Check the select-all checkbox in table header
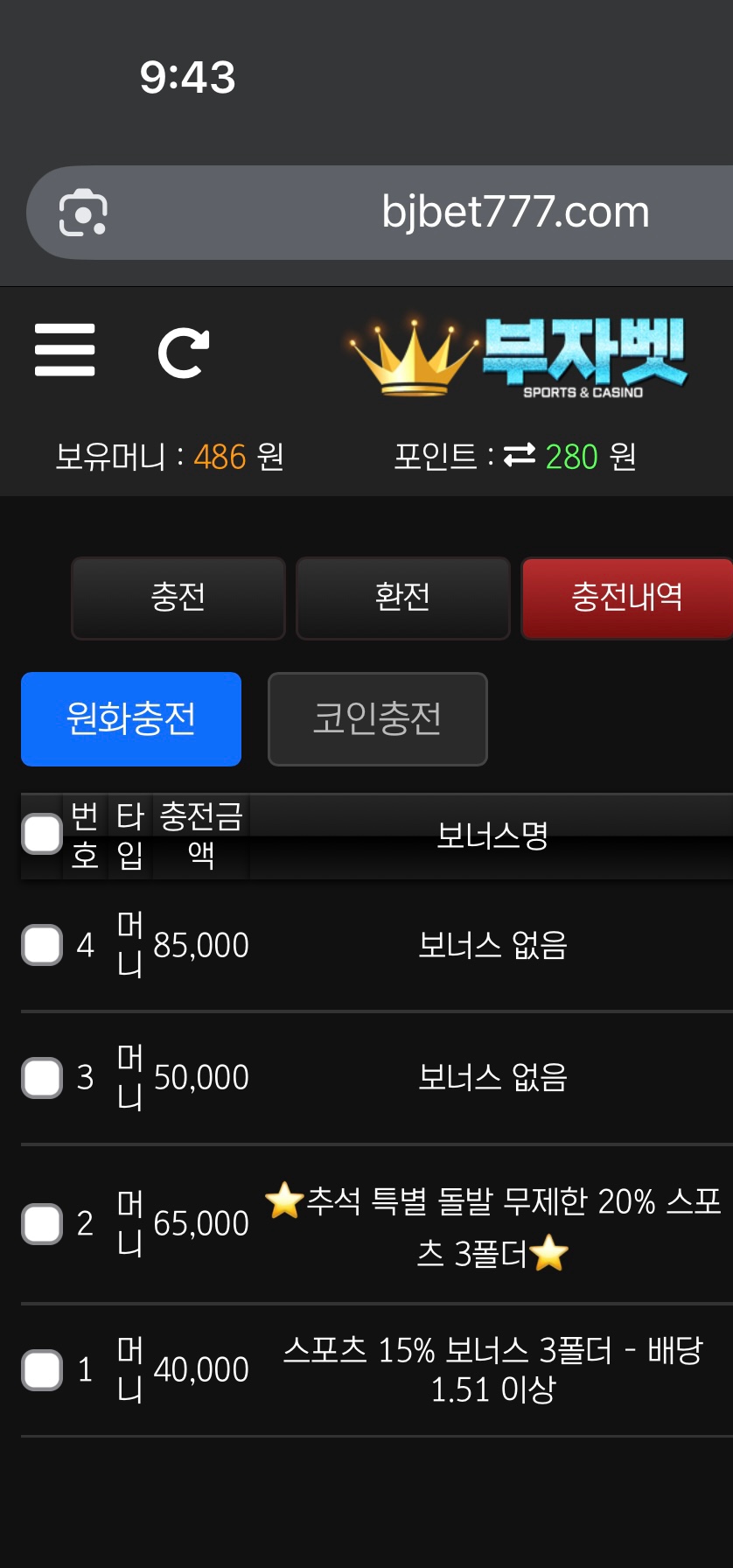This screenshot has height=1568, width=733. 42,834
